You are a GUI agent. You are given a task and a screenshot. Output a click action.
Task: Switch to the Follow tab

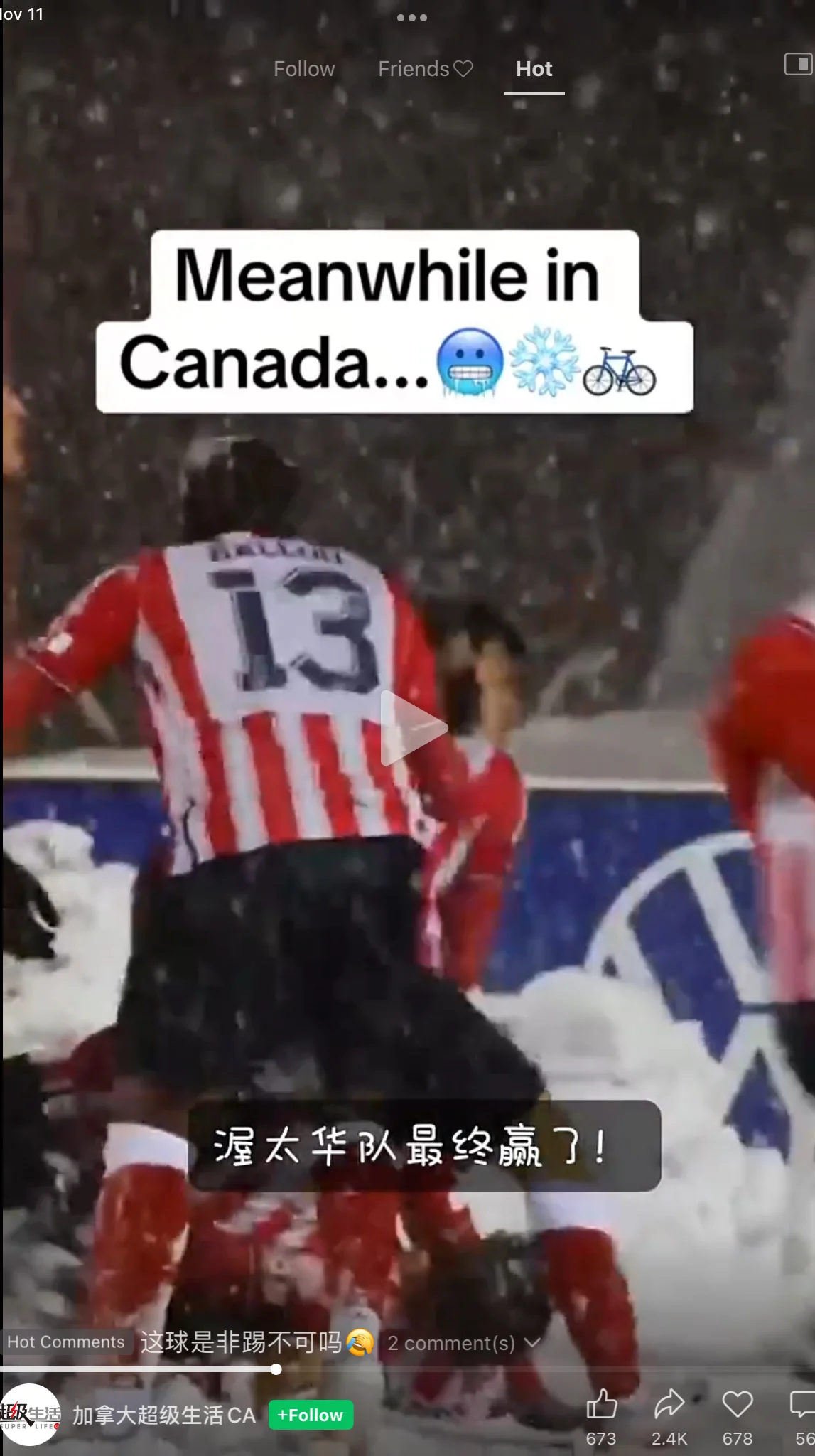pos(303,69)
